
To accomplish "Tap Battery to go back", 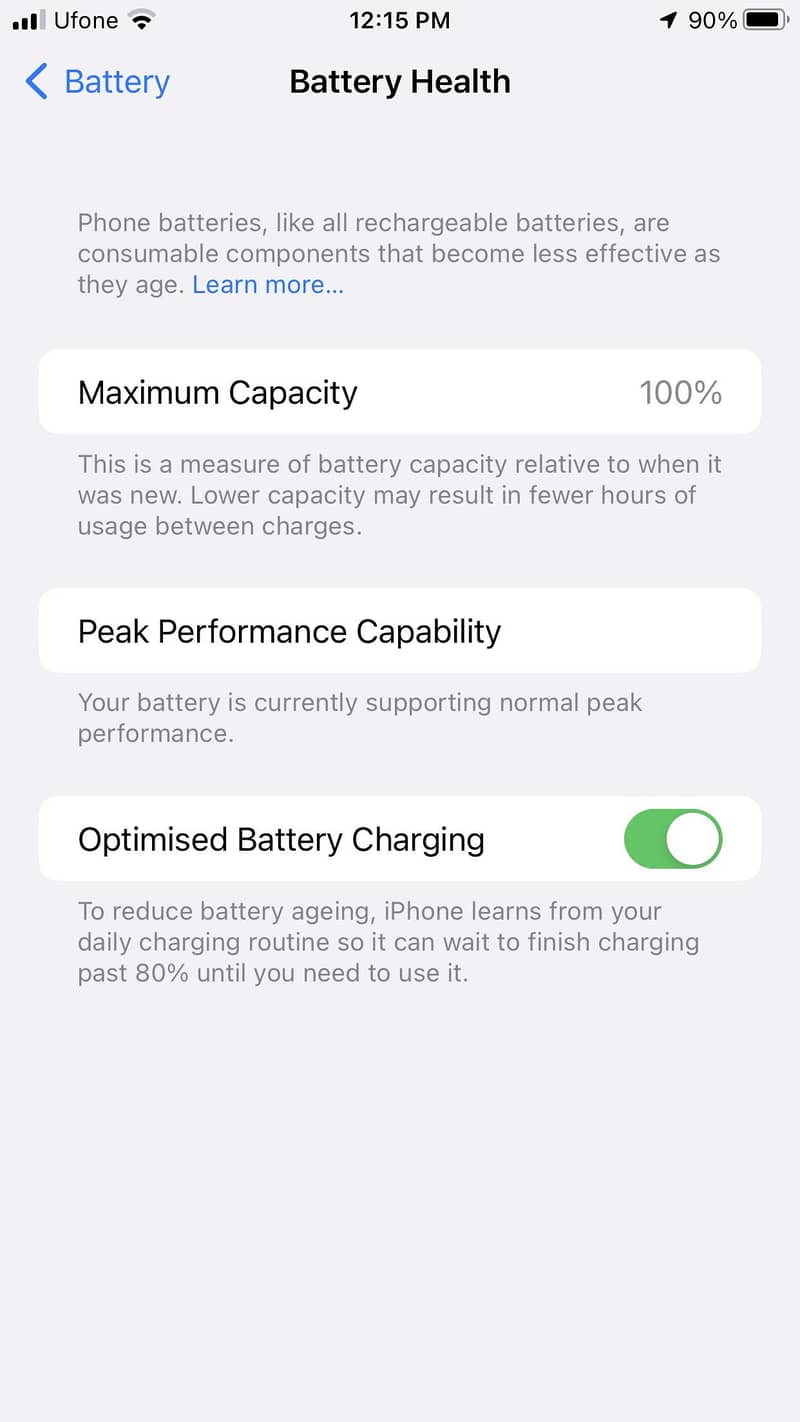I will click(115, 83).
